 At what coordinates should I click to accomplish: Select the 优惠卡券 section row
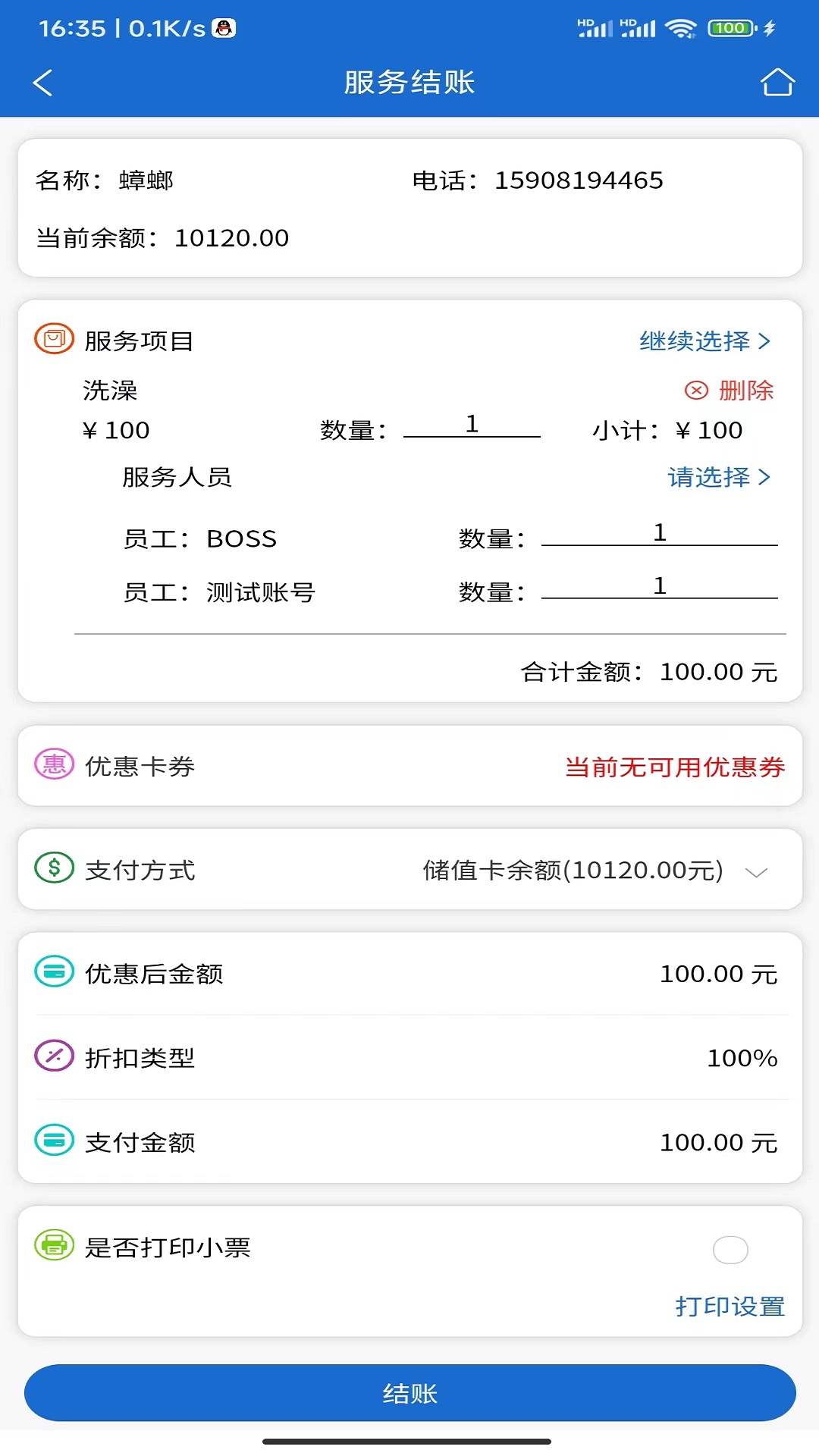click(409, 766)
